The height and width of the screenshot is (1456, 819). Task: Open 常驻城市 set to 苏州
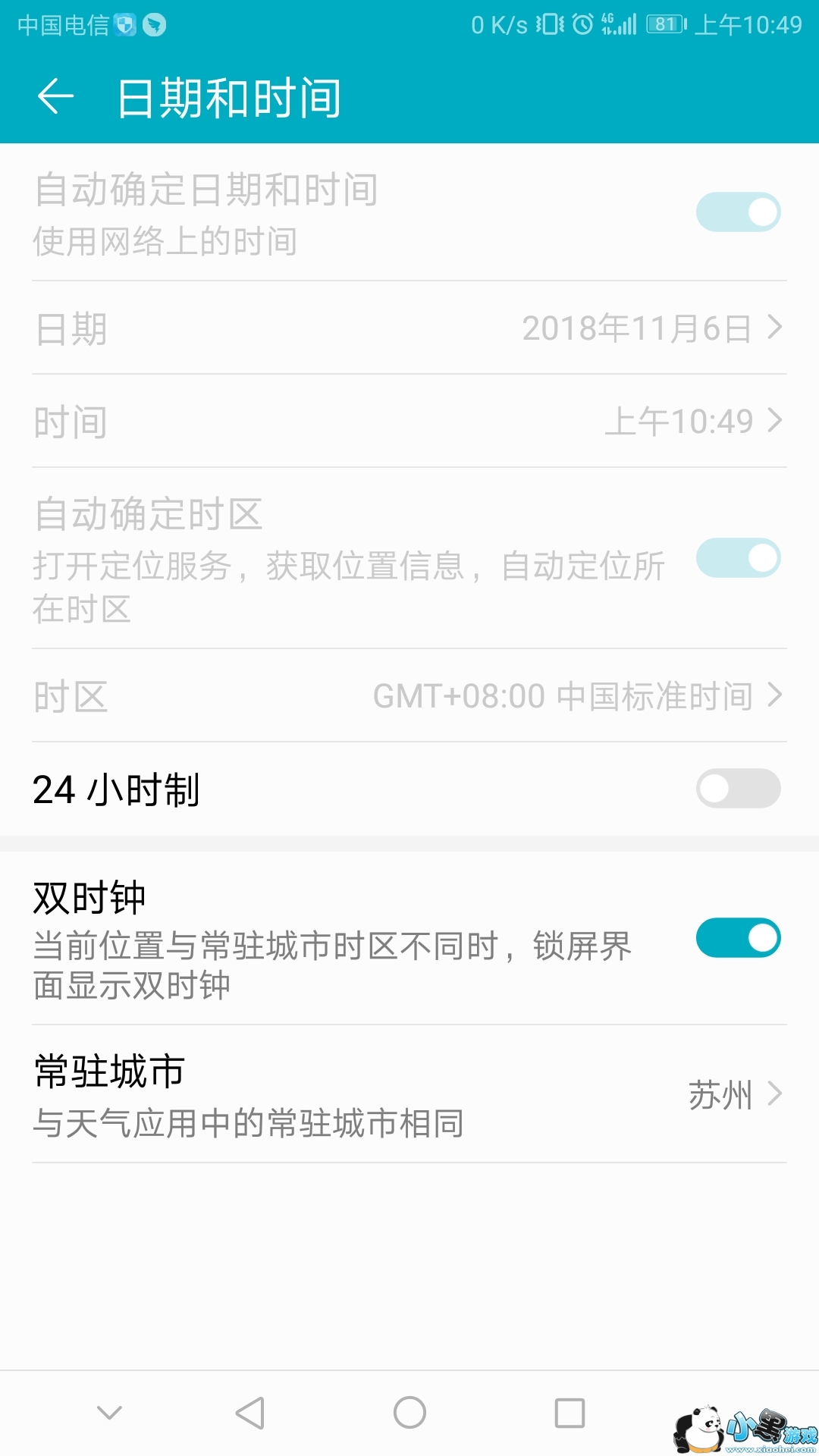409,1094
